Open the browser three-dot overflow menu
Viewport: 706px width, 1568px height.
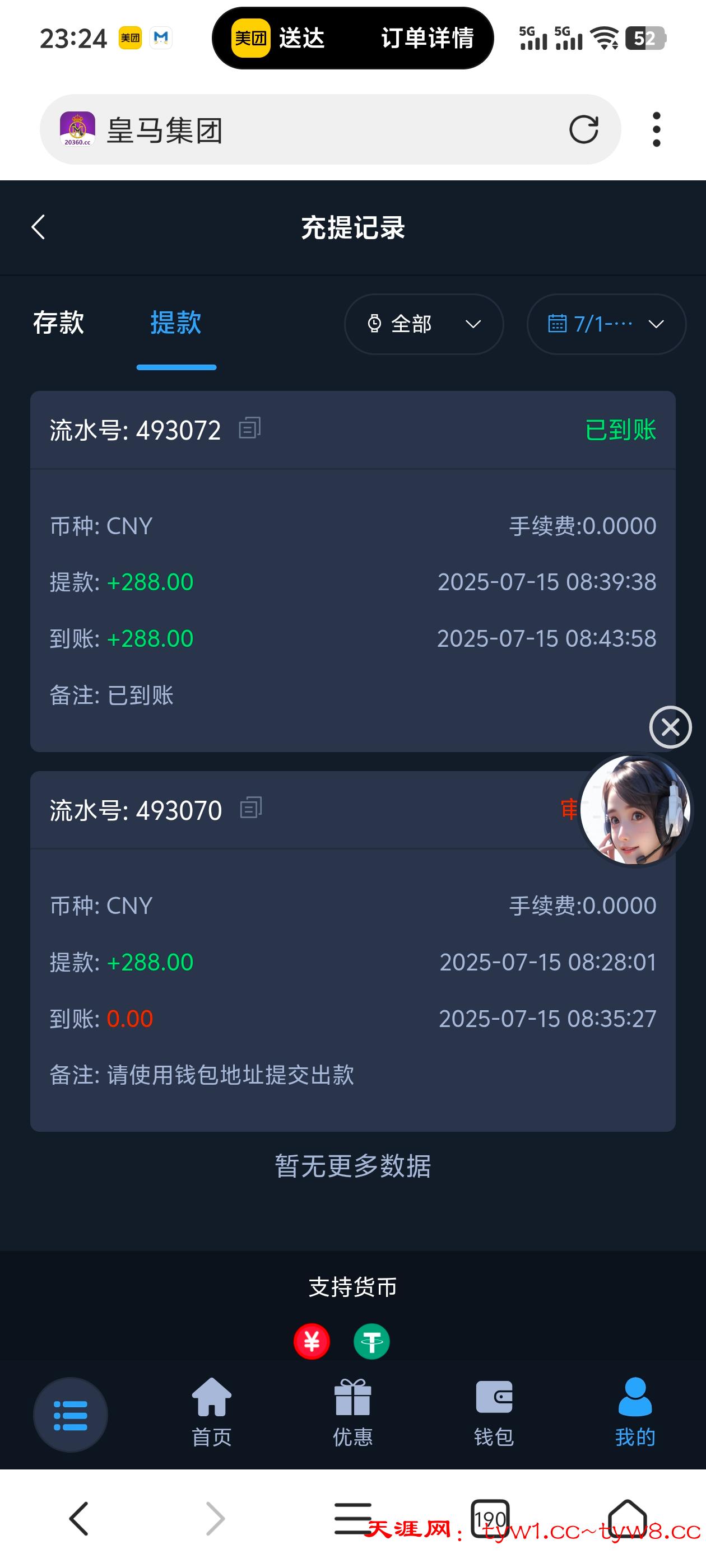tap(656, 129)
